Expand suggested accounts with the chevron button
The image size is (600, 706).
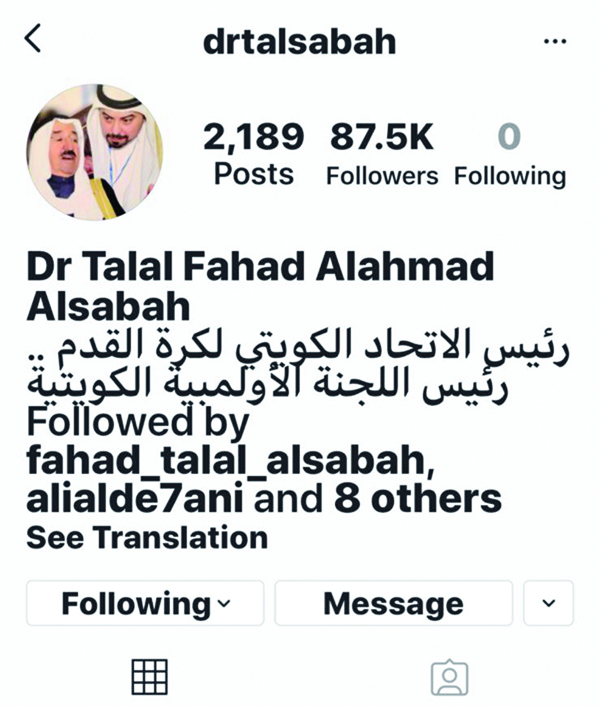click(548, 603)
